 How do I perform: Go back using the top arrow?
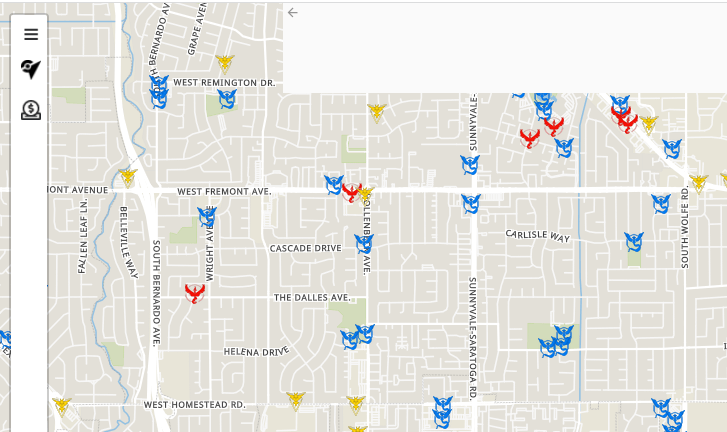pos(292,13)
